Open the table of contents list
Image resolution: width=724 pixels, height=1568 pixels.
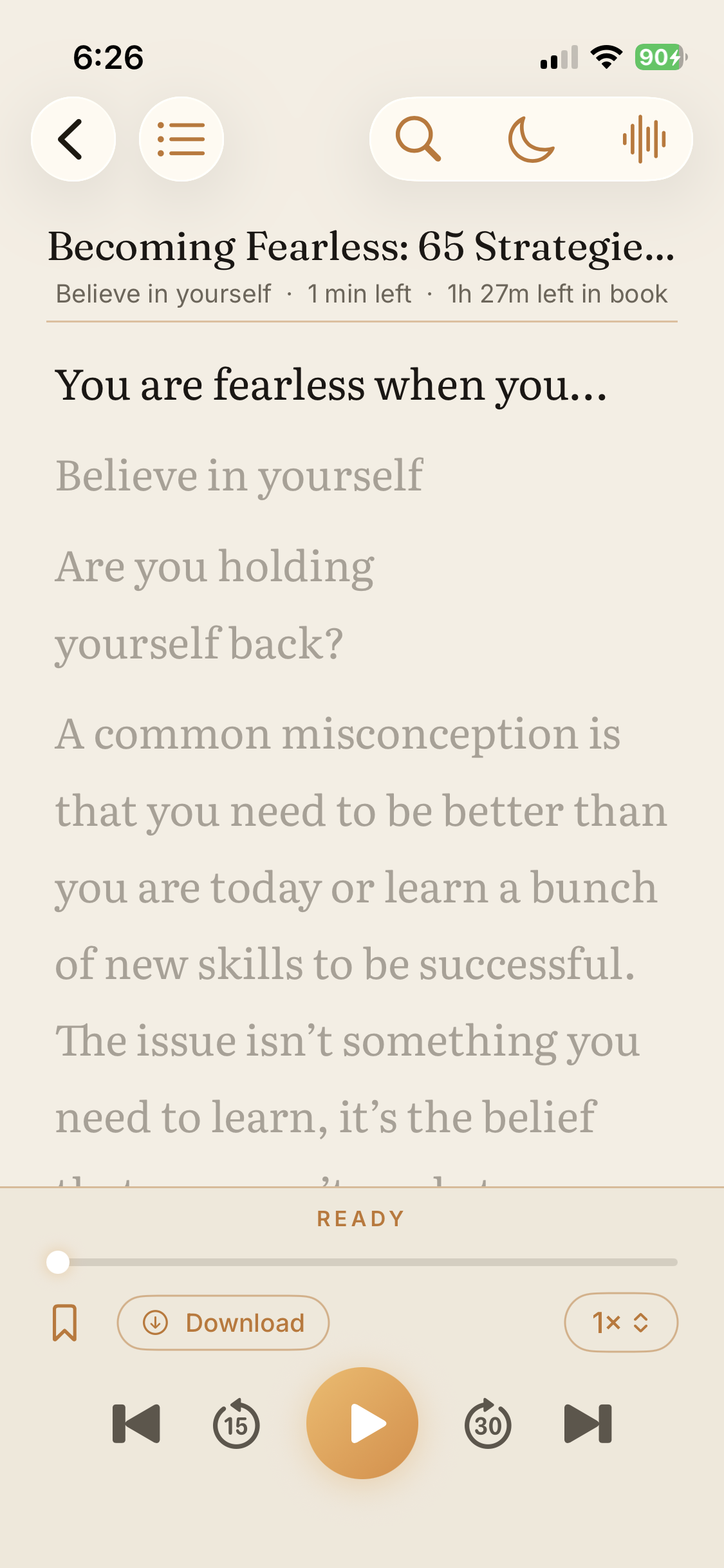pyautogui.click(x=181, y=139)
